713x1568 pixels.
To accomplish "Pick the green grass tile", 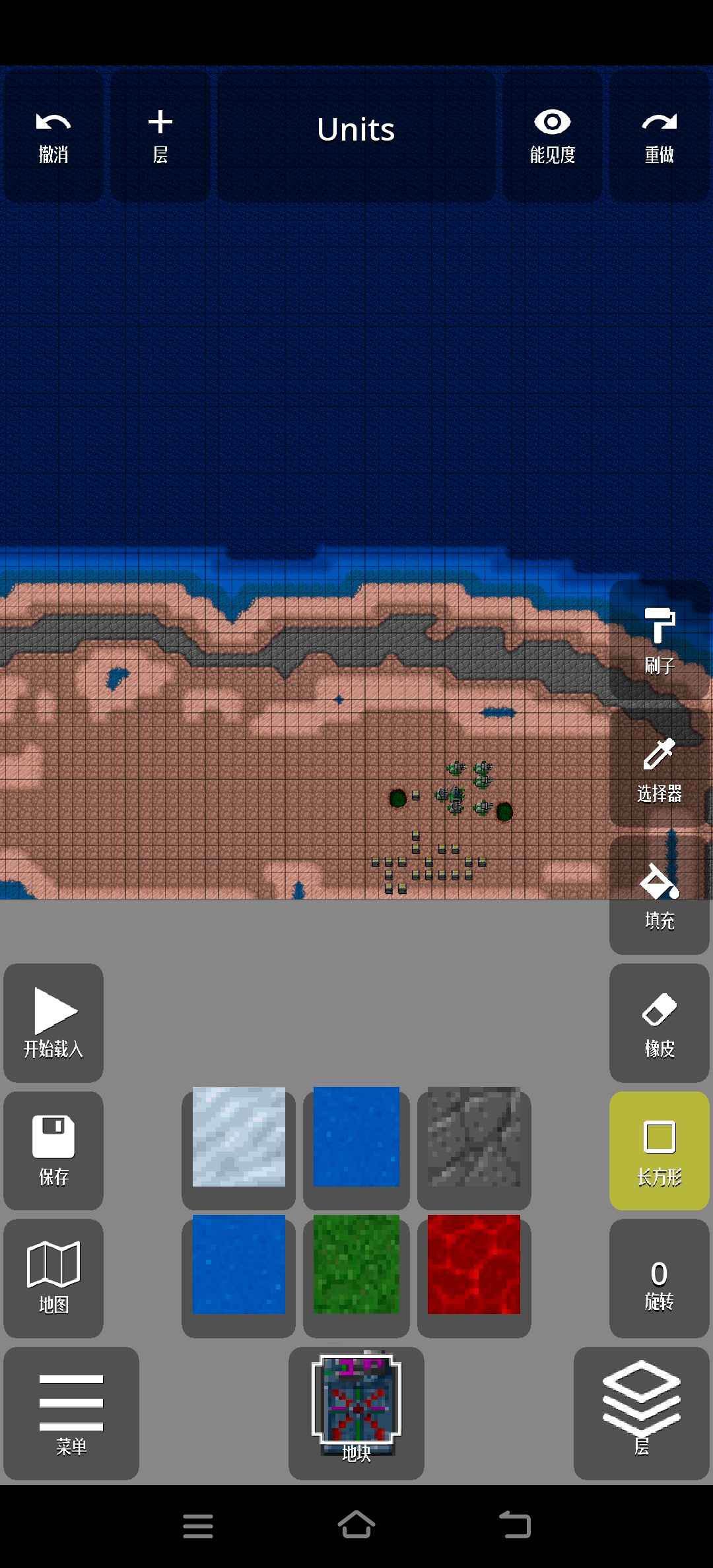I will (356, 1264).
